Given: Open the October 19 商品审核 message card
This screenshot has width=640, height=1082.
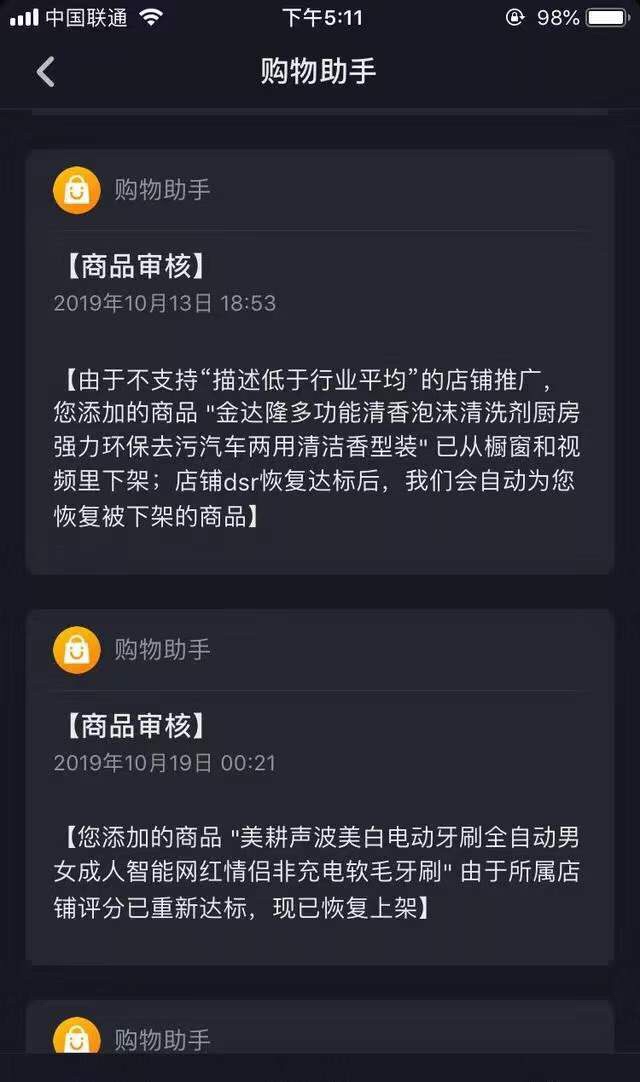Looking at the screenshot, I should pos(319,820).
